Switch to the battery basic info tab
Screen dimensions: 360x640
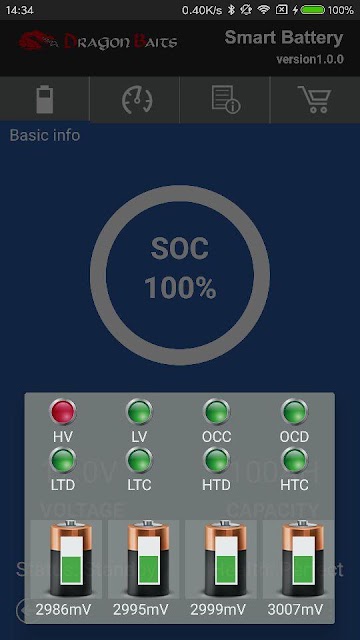pos(44,100)
